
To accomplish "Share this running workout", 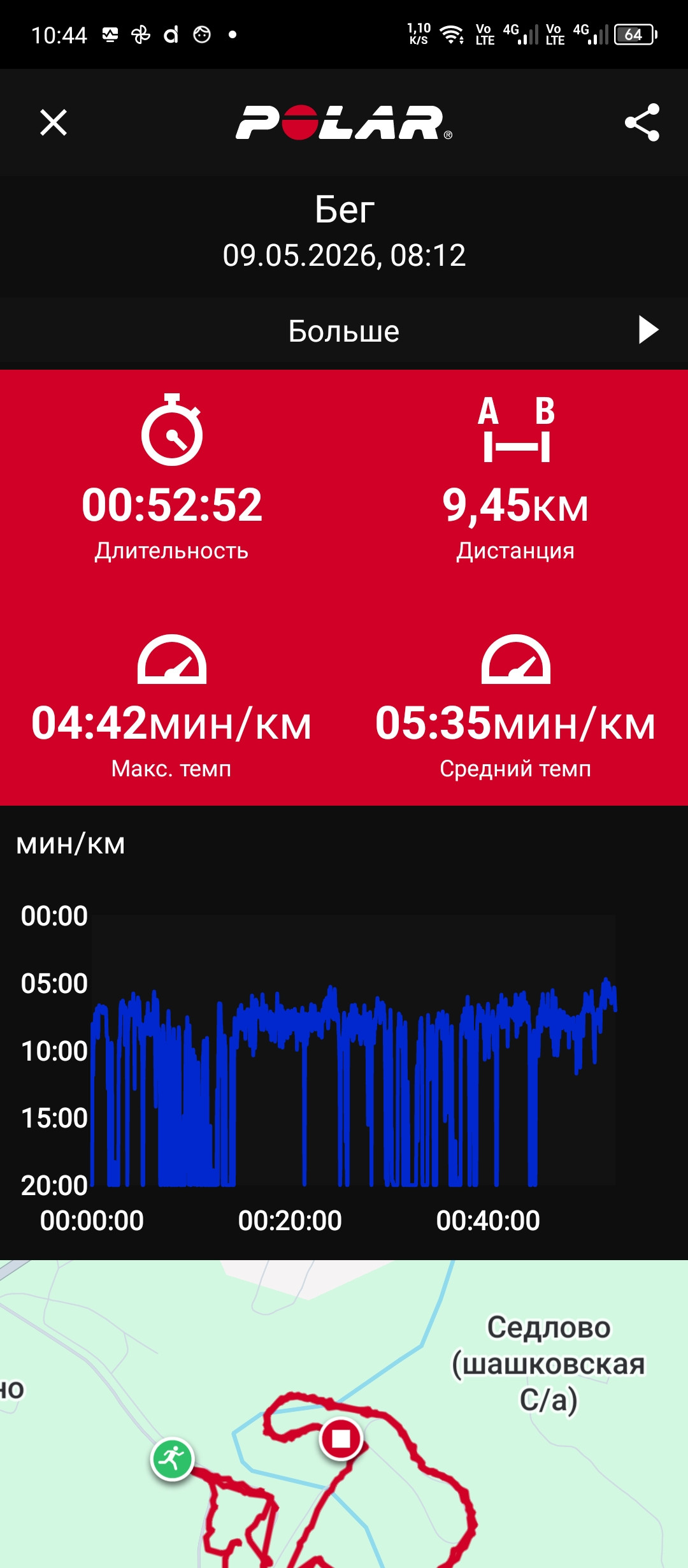I will click(x=642, y=122).
